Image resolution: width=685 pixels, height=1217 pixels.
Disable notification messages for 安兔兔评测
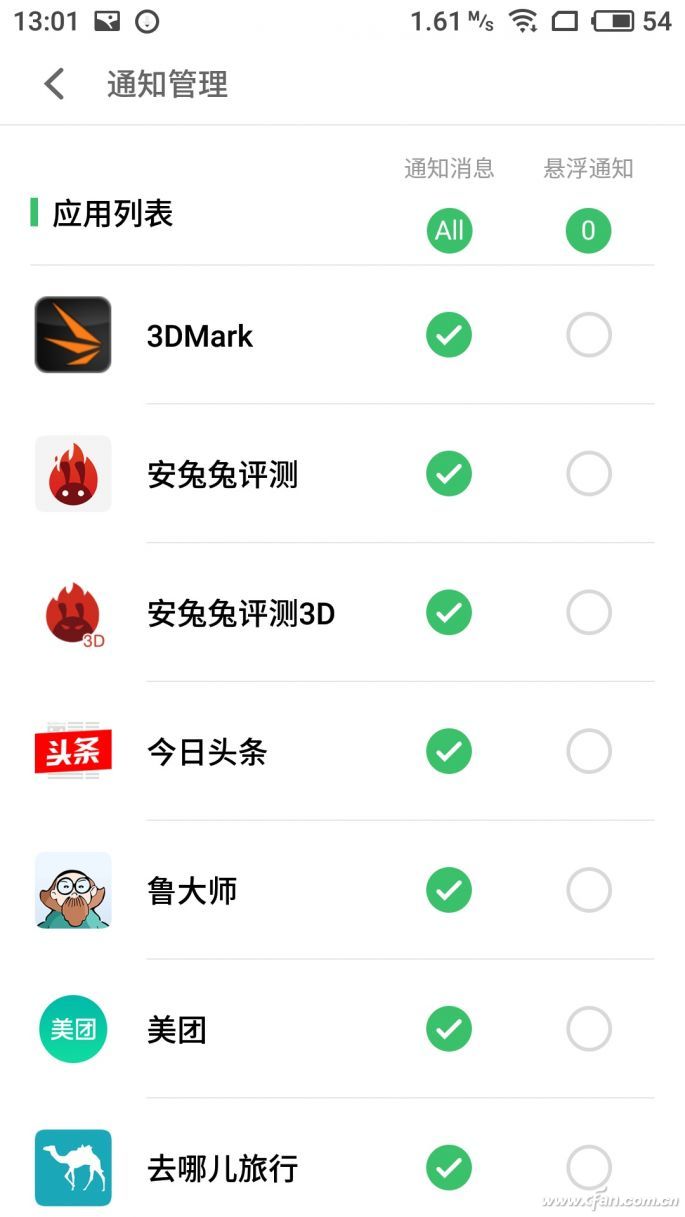[449, 474]
